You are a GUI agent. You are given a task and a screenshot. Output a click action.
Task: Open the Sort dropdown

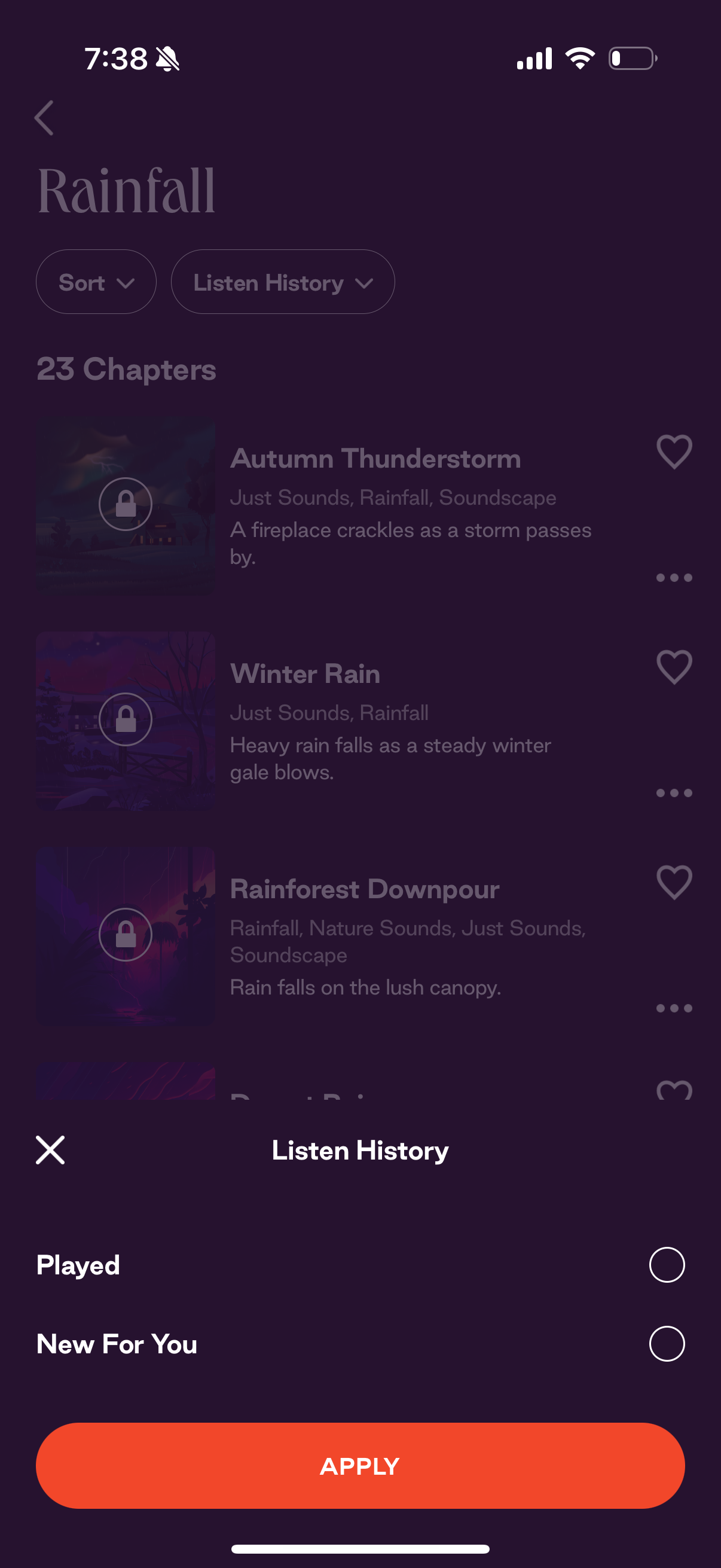96,282
